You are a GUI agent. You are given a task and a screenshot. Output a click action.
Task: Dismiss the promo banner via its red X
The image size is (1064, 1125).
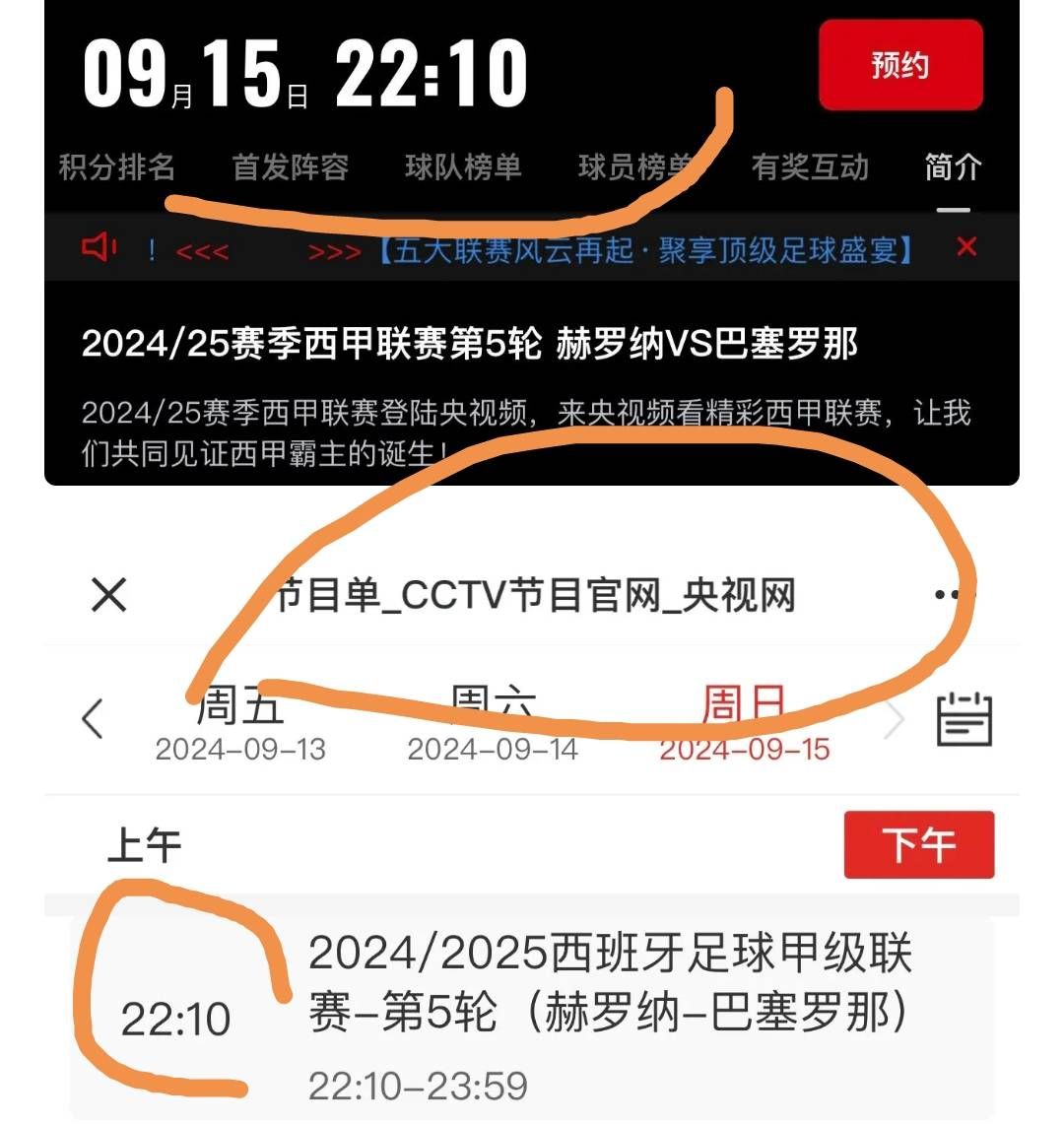click(966, 249)
